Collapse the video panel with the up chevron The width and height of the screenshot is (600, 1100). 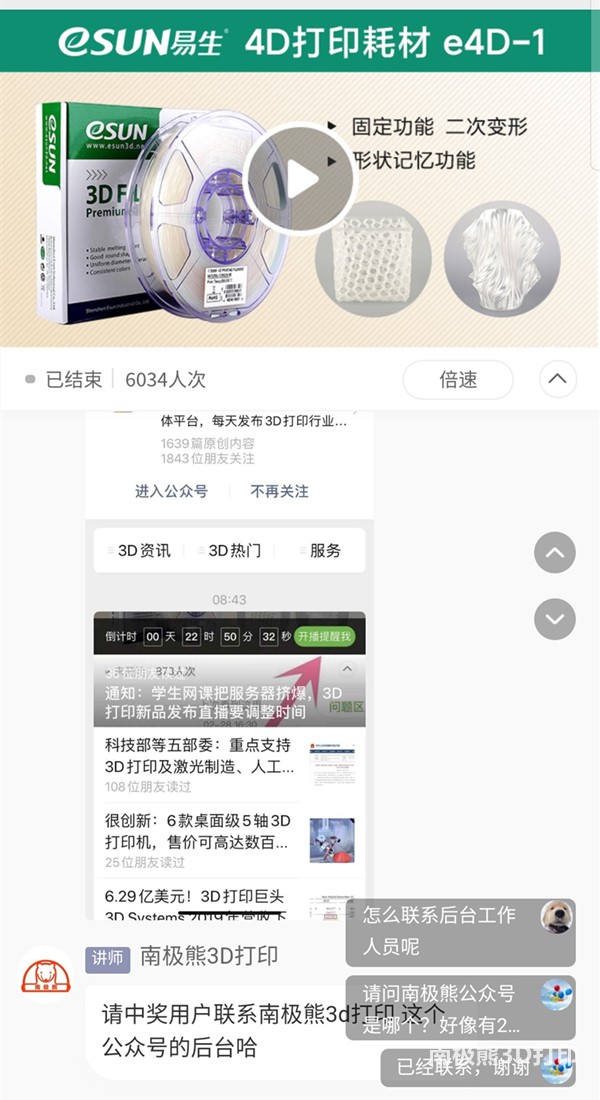(x=557, y=379)
